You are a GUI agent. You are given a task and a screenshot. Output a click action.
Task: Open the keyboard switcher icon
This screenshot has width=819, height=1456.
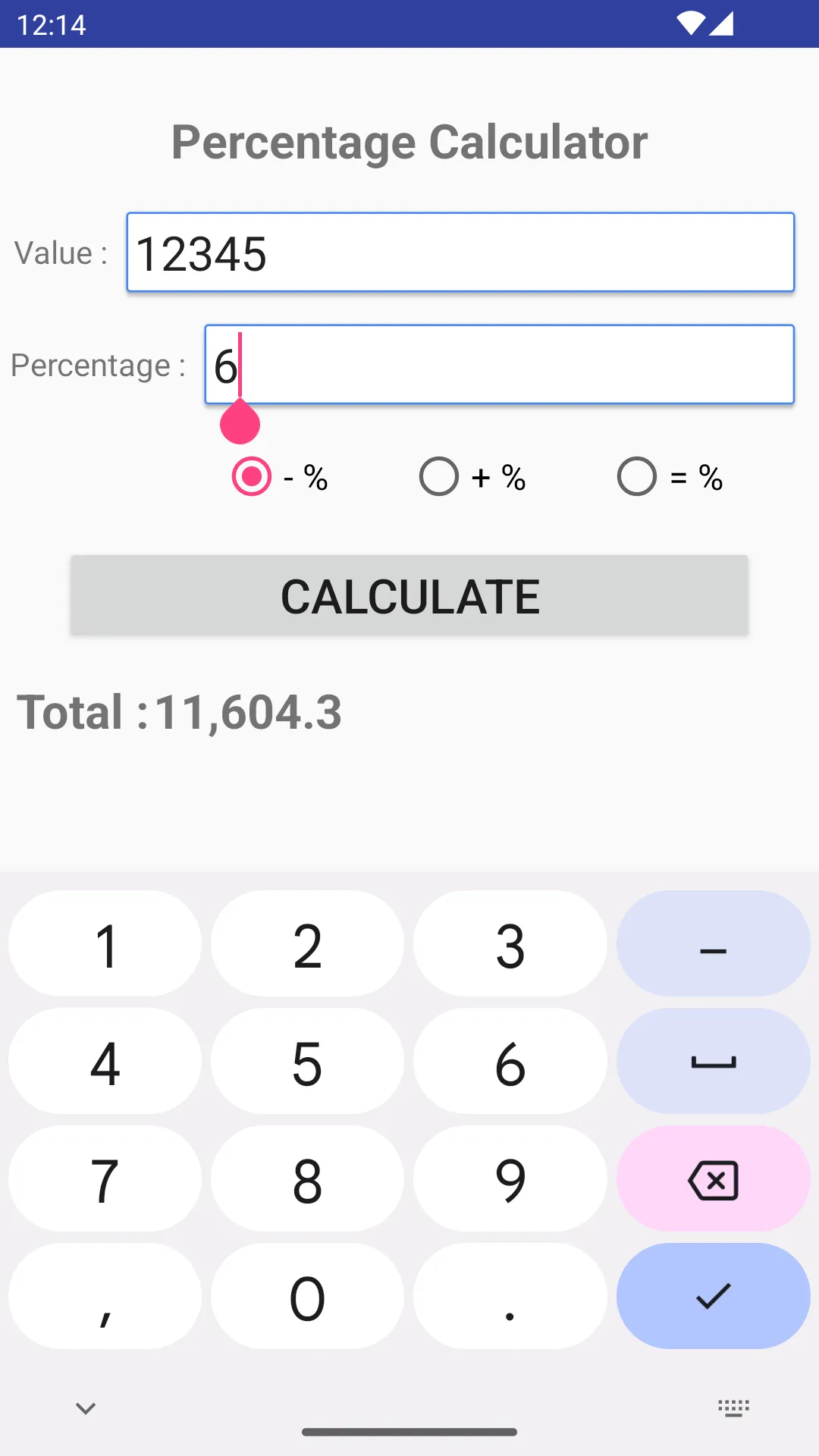coord(733,1408)
